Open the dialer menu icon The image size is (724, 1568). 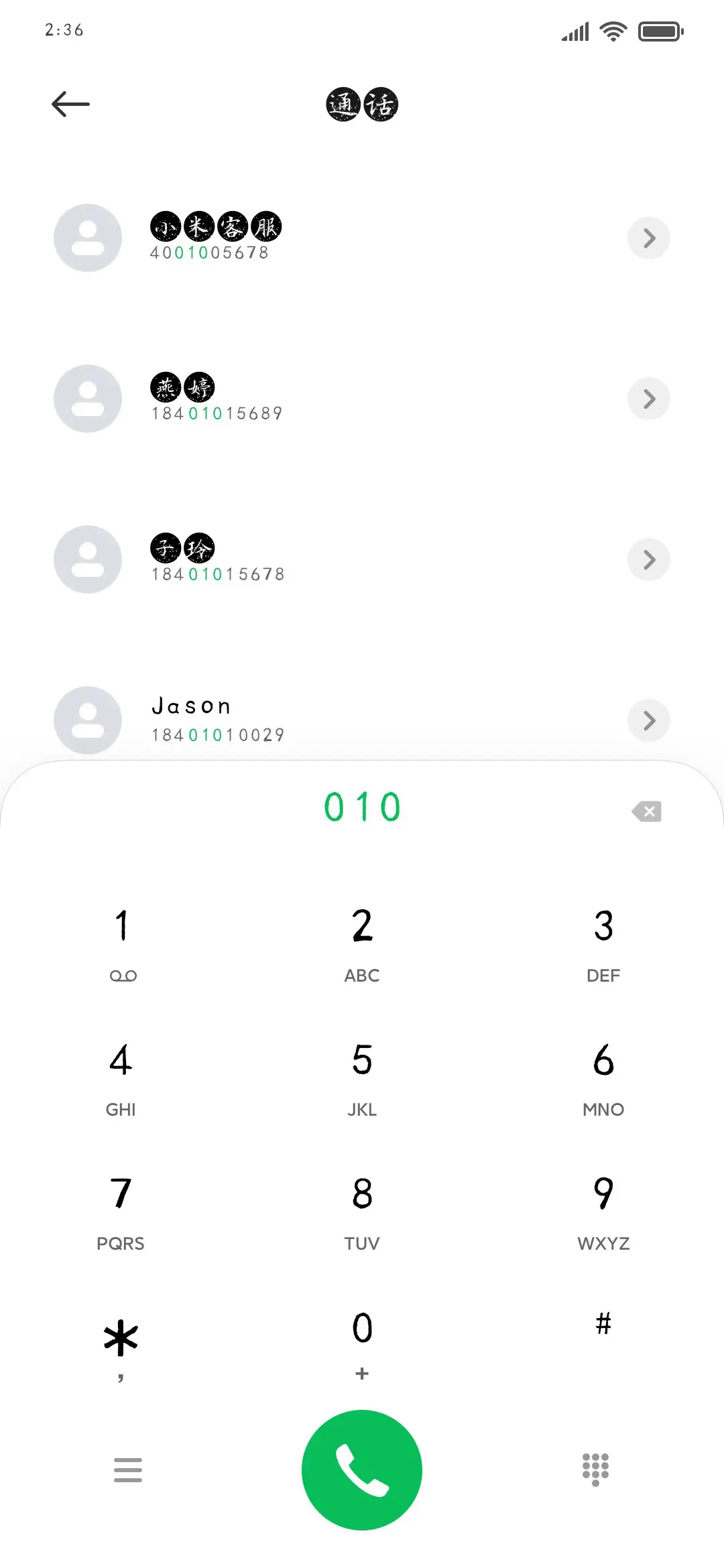(x=127, y=1469)
